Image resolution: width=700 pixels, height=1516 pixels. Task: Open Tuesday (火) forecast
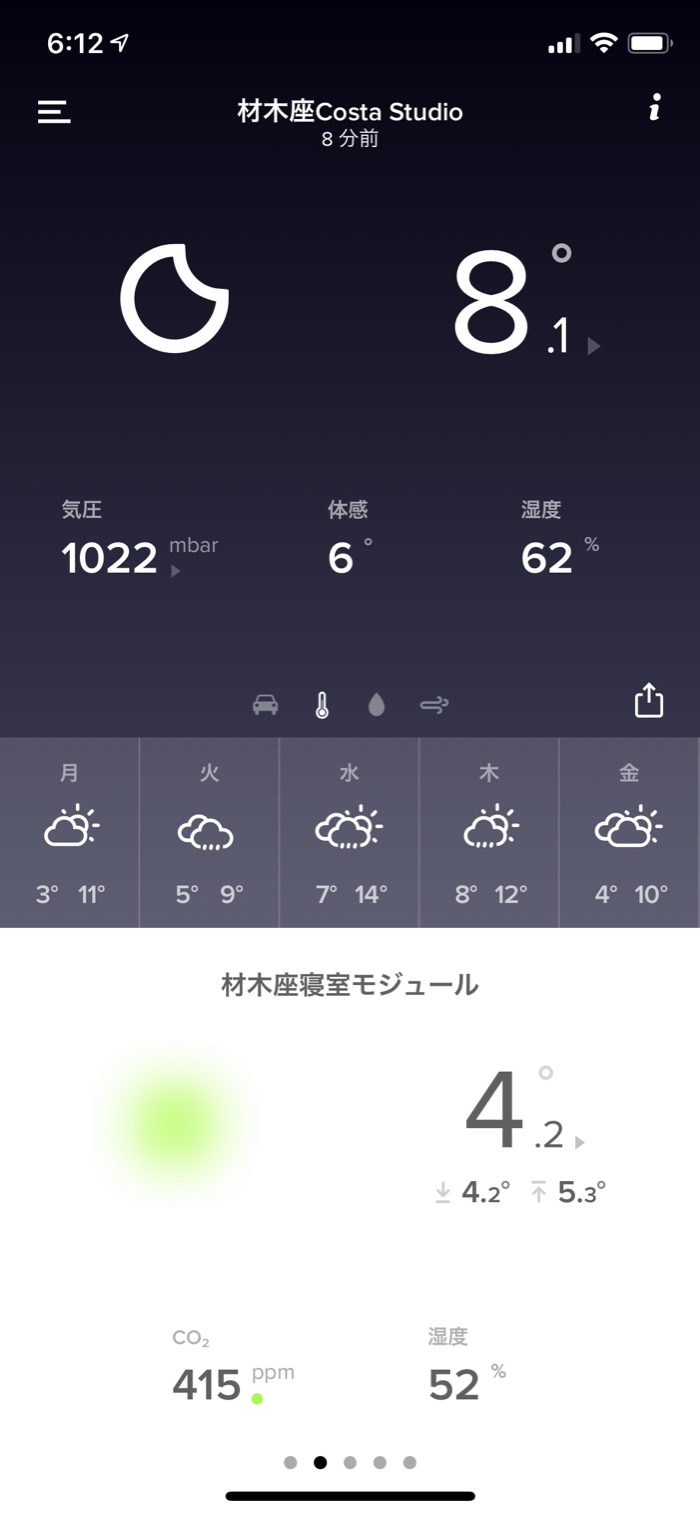click(x=209, y=832)
